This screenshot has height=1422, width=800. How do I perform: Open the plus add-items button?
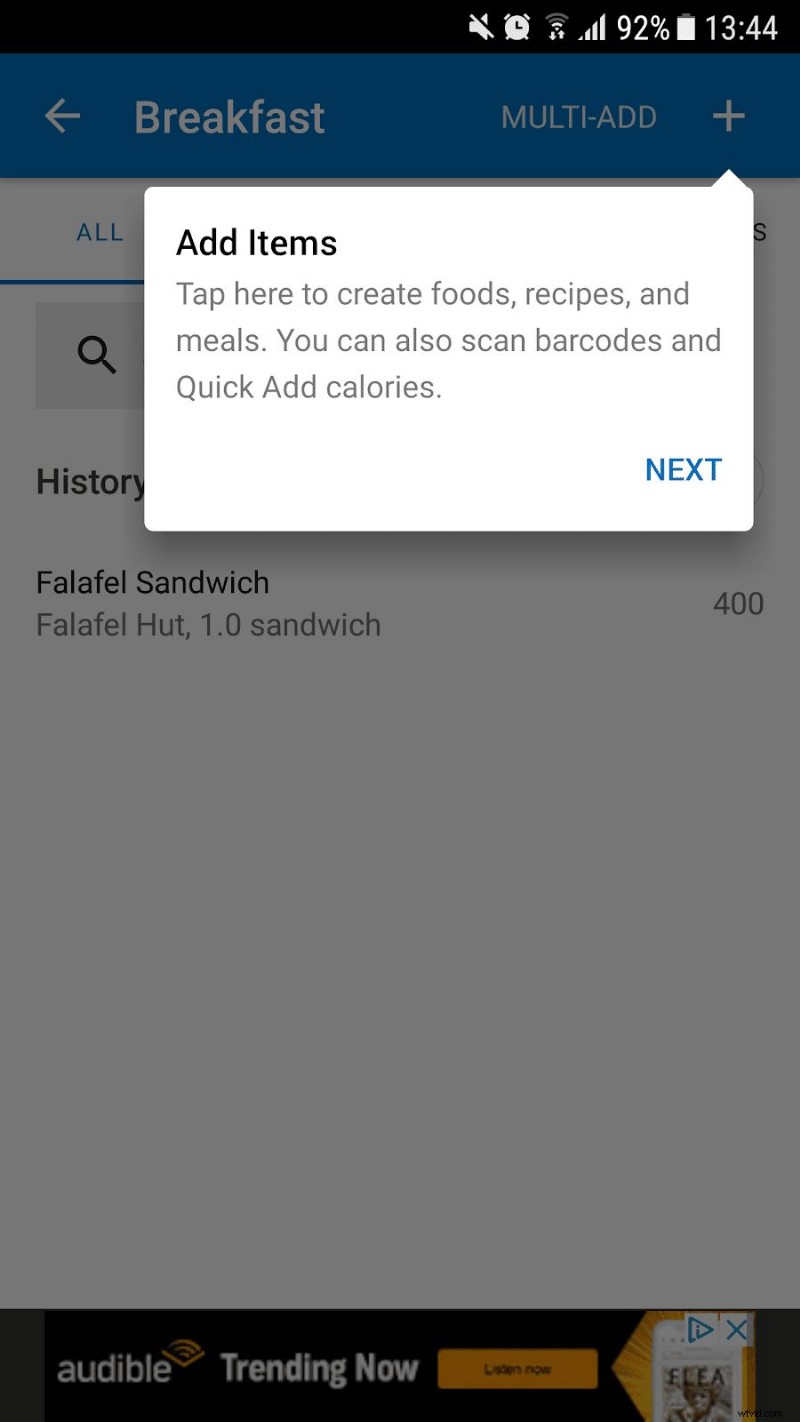[x=728, y=116]
